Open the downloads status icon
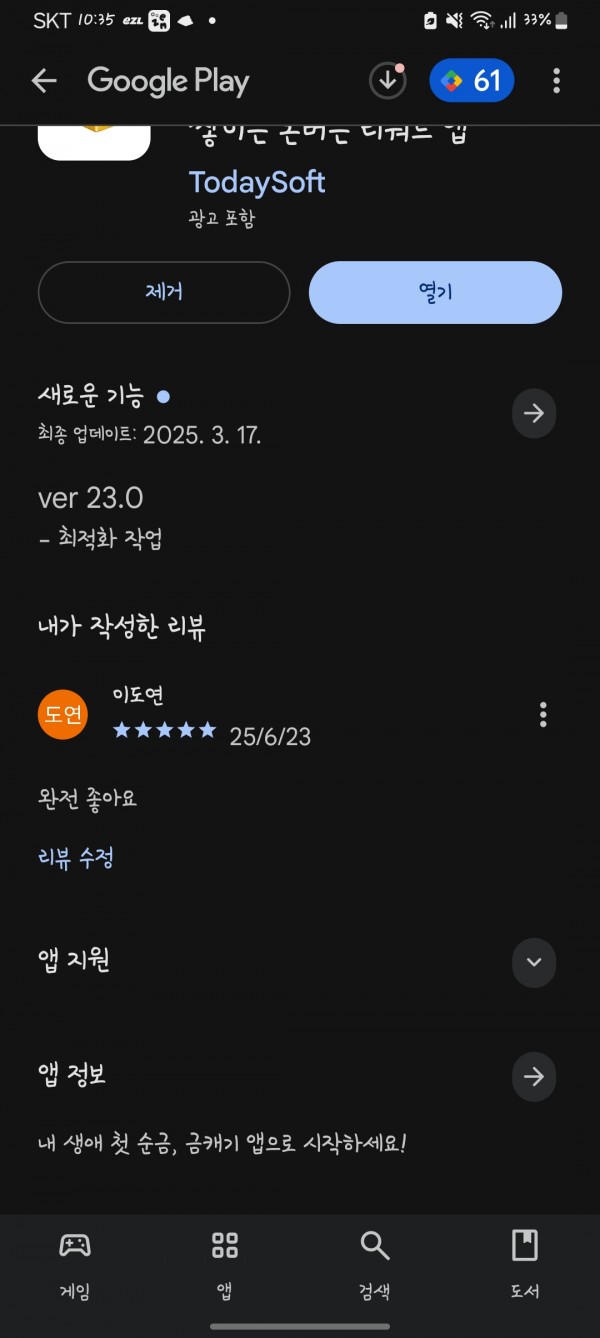600x1338 pixels. (387, 81)
